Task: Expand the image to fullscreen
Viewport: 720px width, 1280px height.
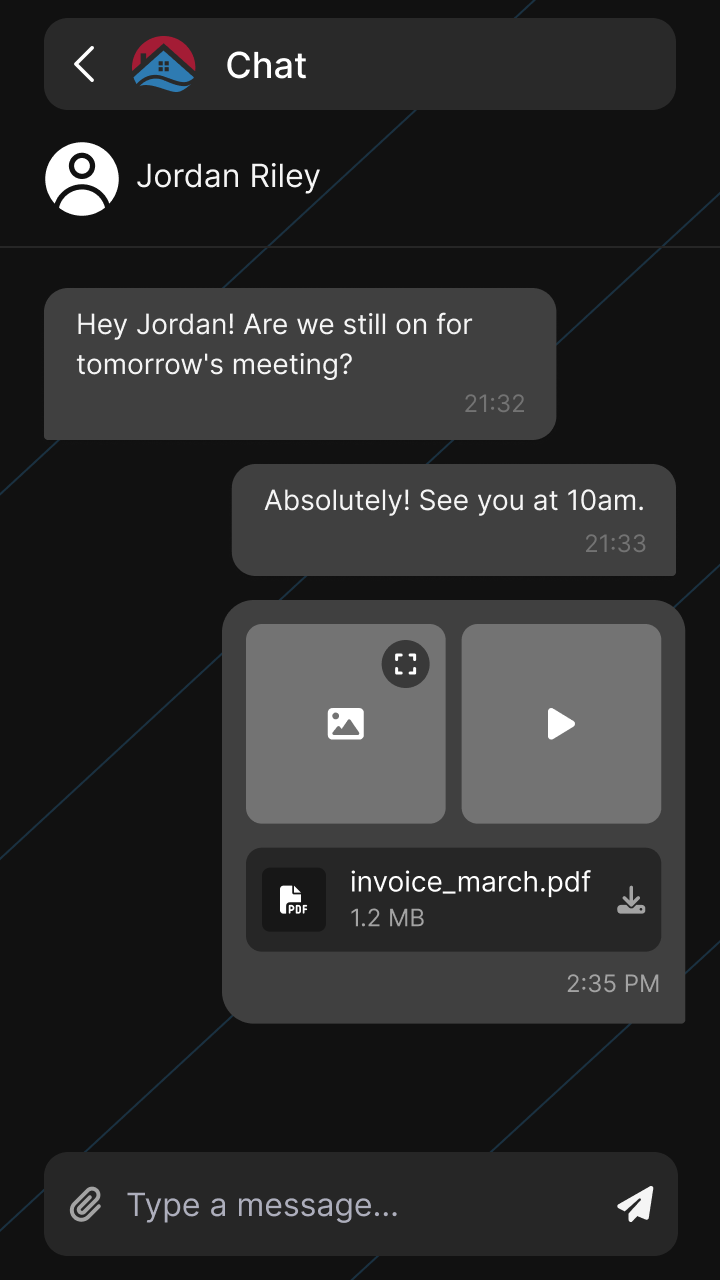Action: pyautogui.click(x=405, y=664)
